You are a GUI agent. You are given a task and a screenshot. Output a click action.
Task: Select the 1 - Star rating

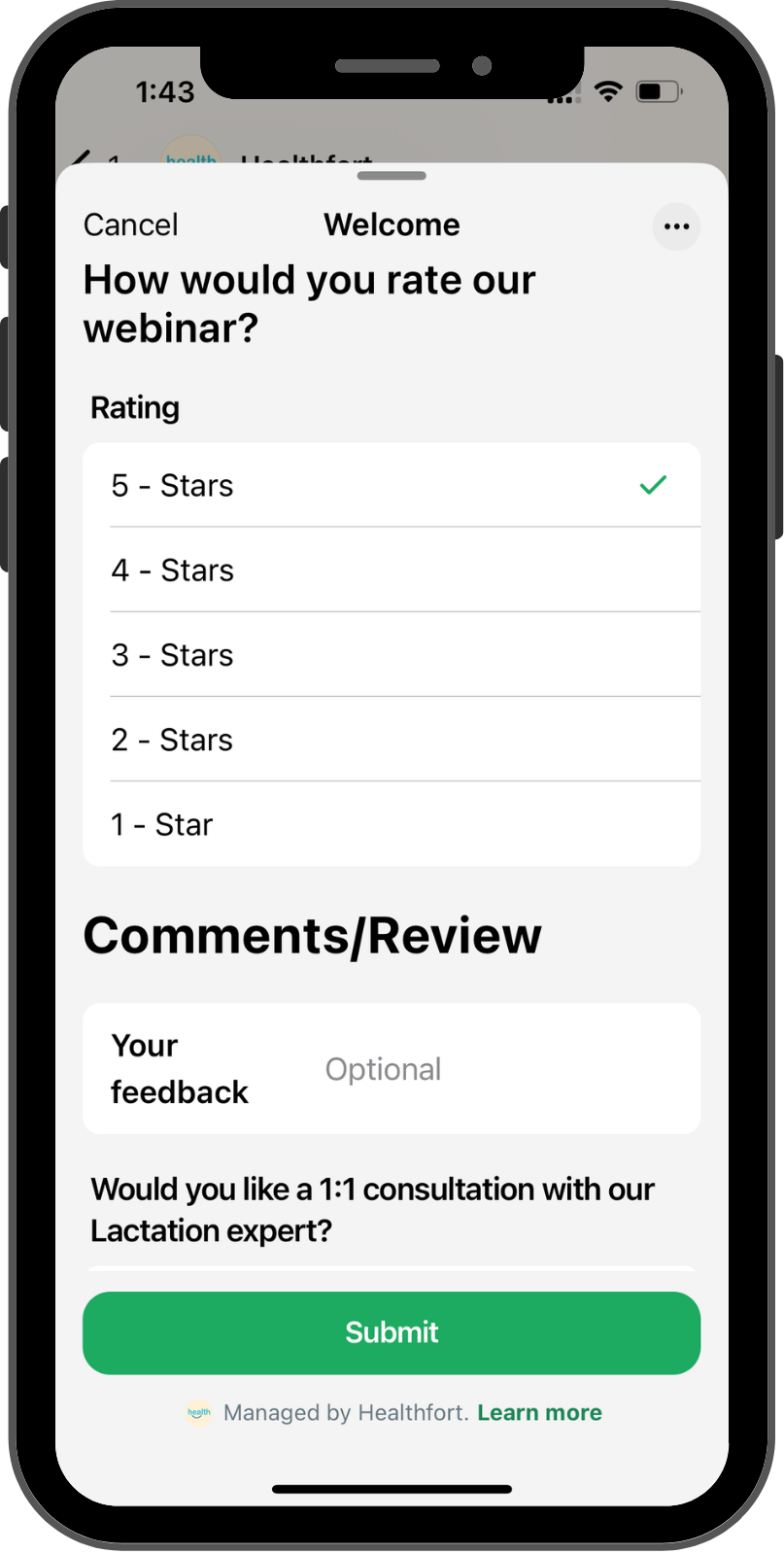pyautogui.click(x=391, y=824)
